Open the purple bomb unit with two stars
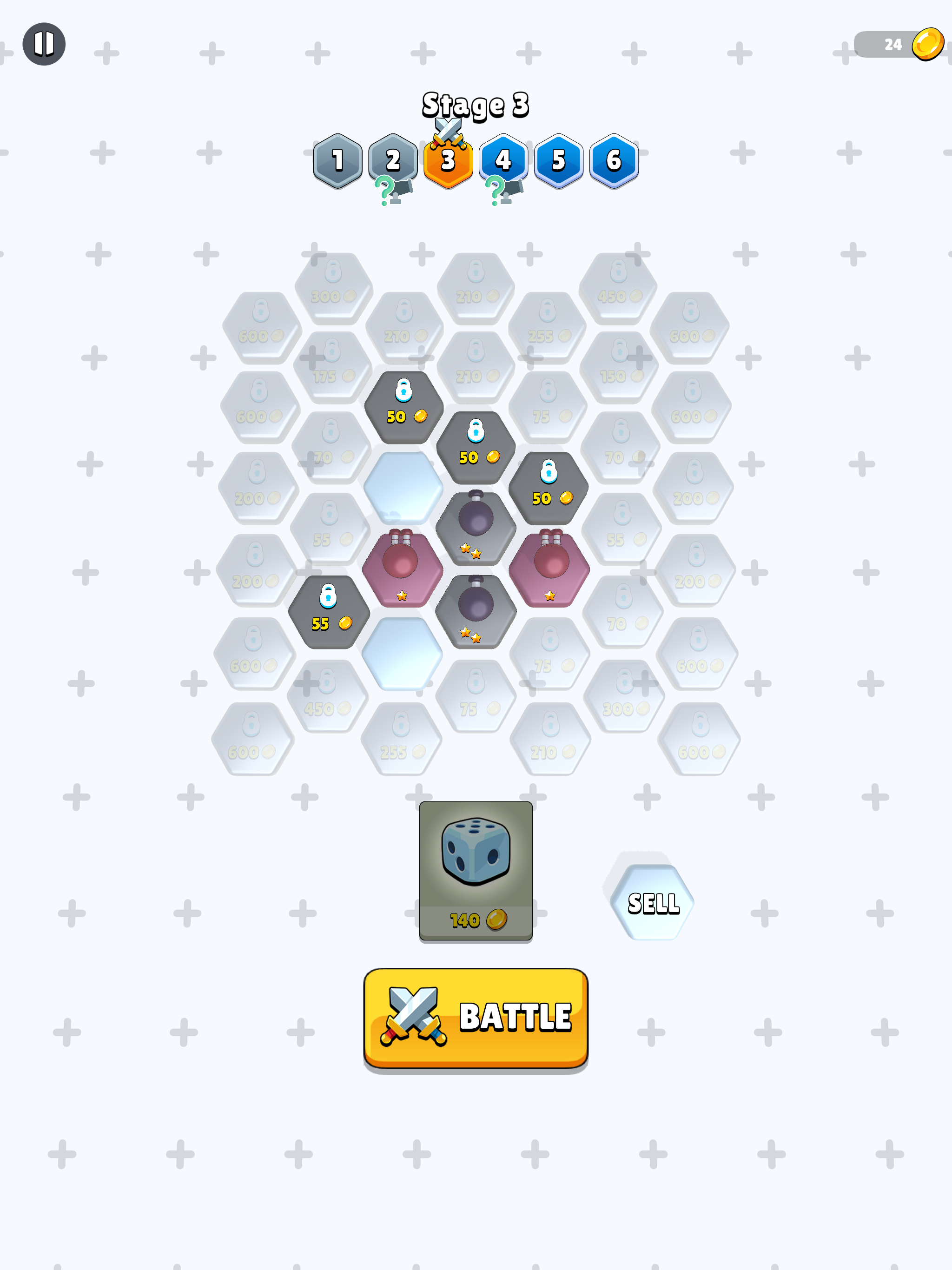 (x=476, y=525)
